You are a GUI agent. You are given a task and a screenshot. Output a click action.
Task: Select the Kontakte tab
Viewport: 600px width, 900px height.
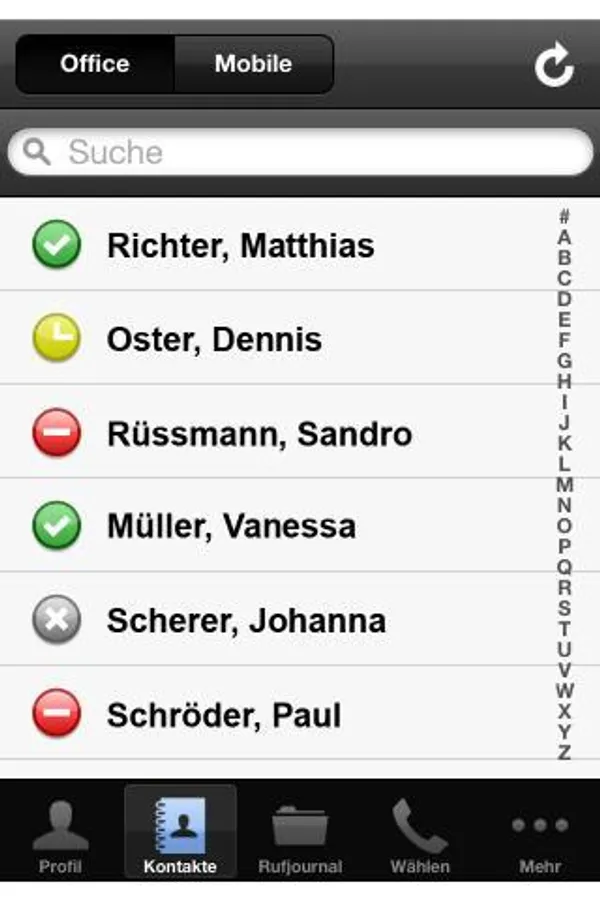[x=180, y=836]
